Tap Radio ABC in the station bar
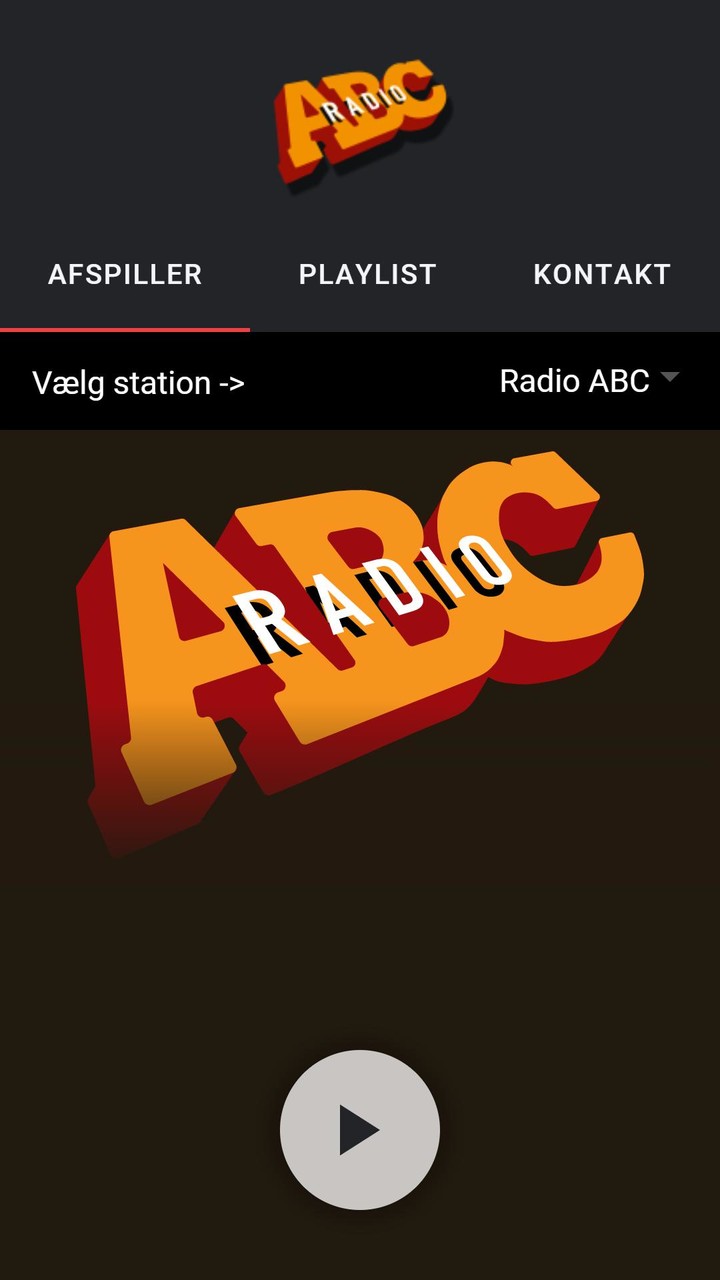Screen dimensions: 720x1280 click(572, 381)
